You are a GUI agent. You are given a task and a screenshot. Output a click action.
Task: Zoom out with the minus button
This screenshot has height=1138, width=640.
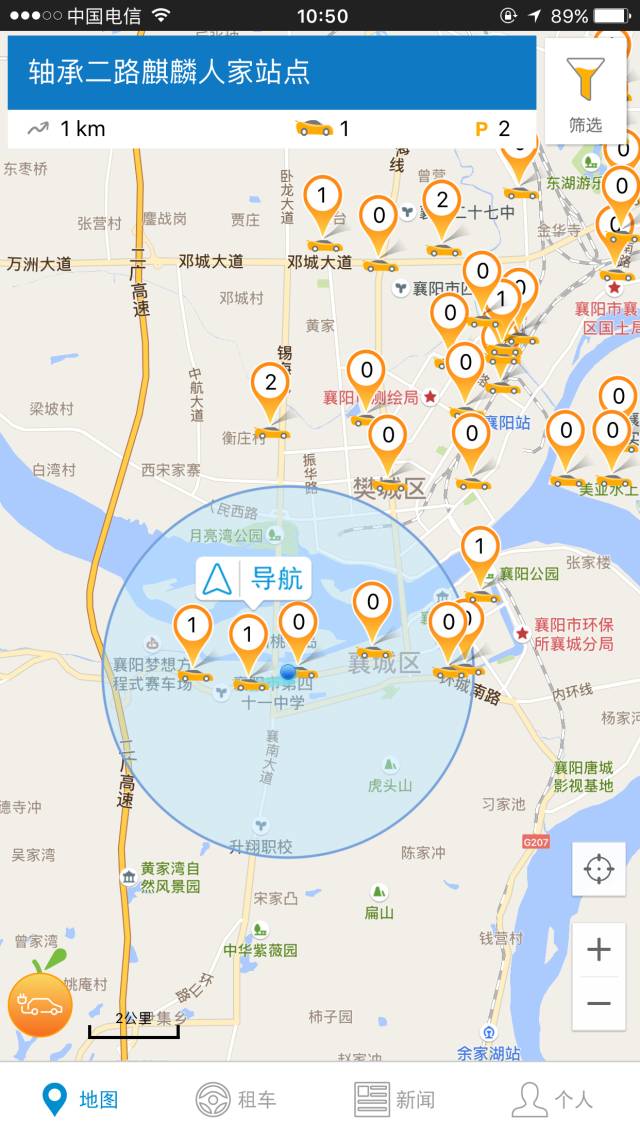click(x=598, y=1003)
